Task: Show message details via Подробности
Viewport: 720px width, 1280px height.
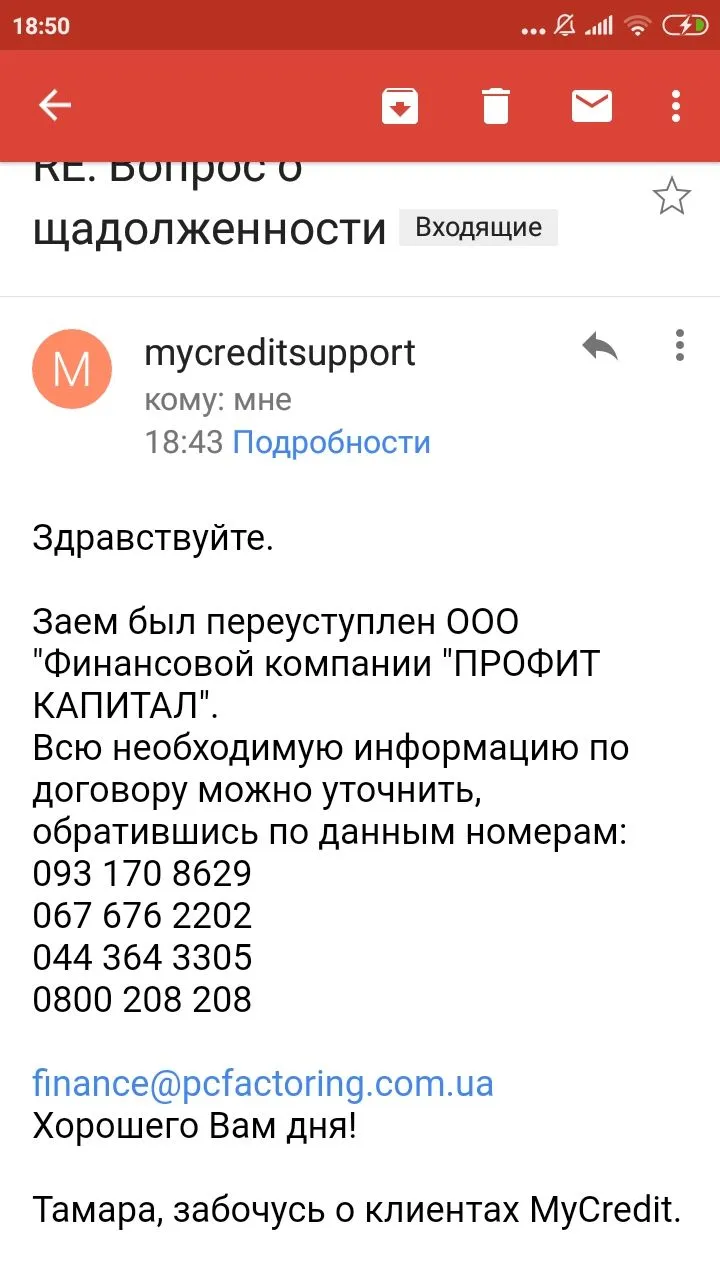Action: [331, 442]
